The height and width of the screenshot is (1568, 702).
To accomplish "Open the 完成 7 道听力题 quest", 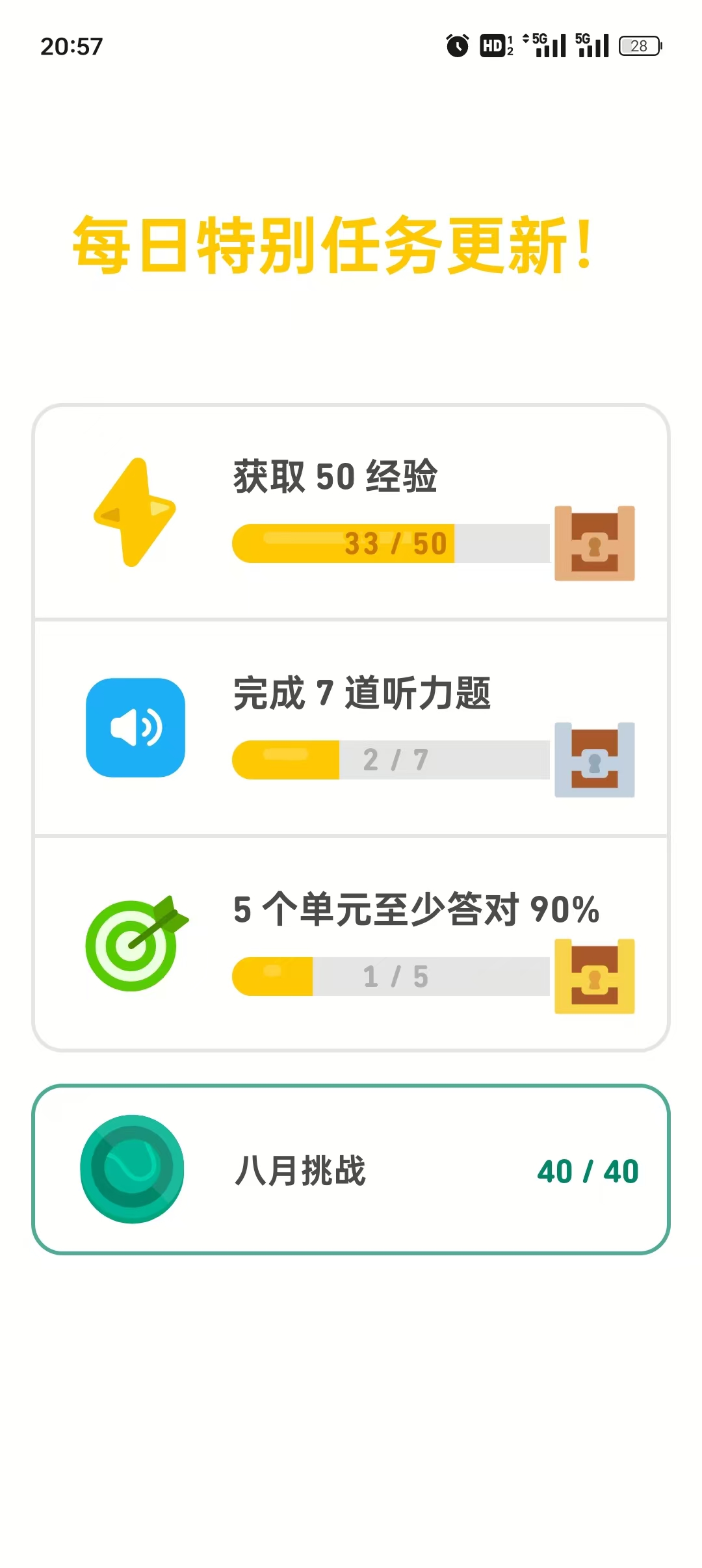I will pos(351,728).
